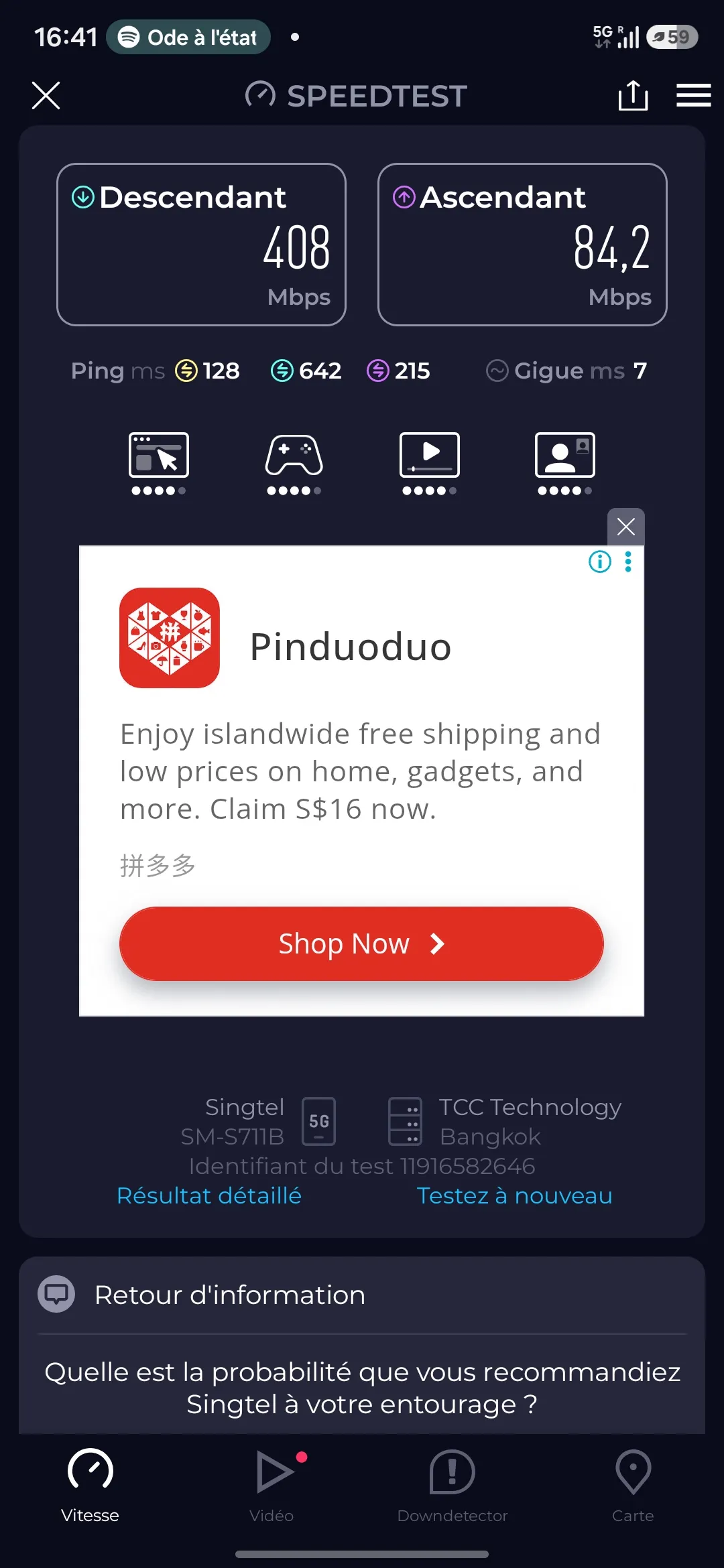This screenshot has height=1568, width=724.
Task: Dismiss the Pinduoduo advertisement
Action: 626,527
